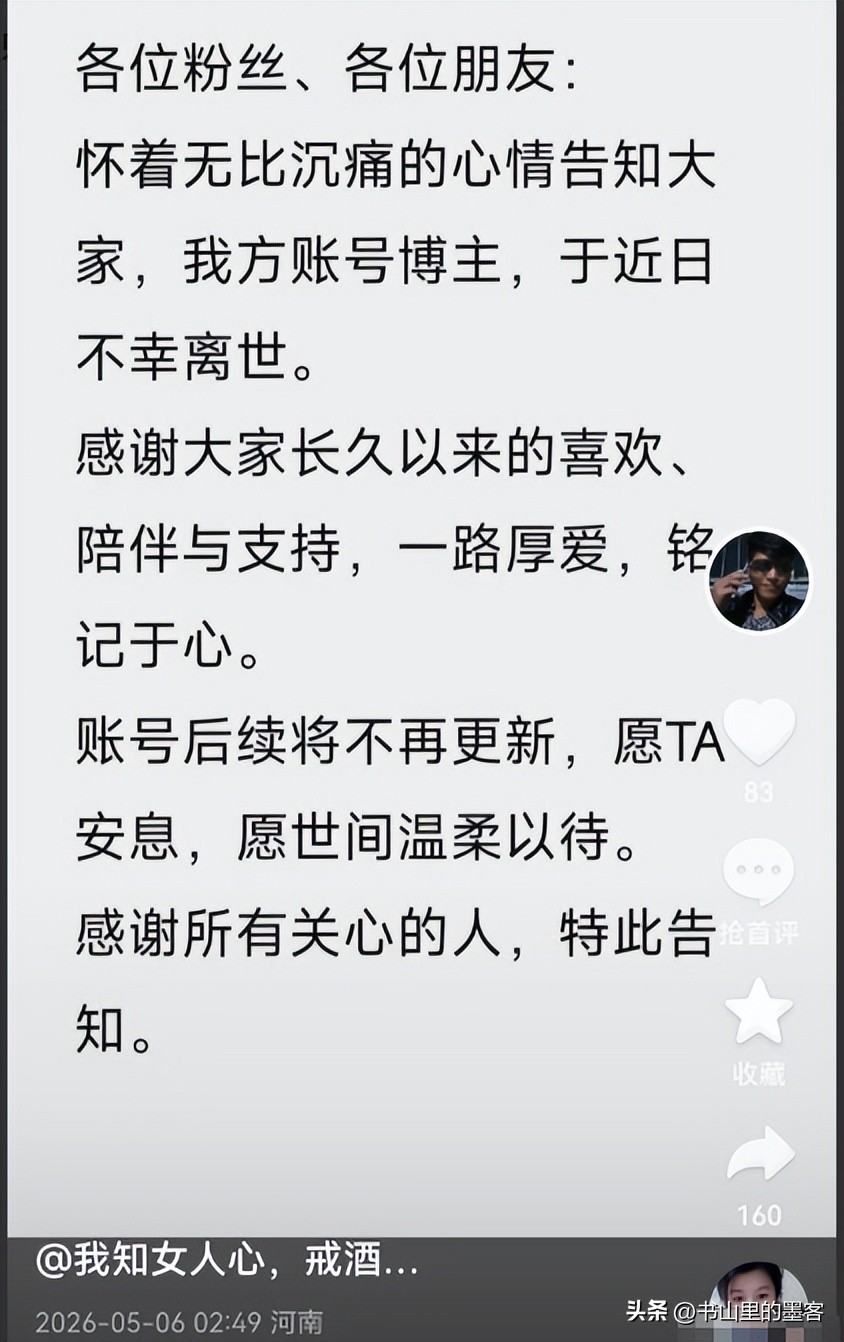Share the video using the arrow icon
The width and height of the screenshot is (844, 1342).
tap(760, 1155)
